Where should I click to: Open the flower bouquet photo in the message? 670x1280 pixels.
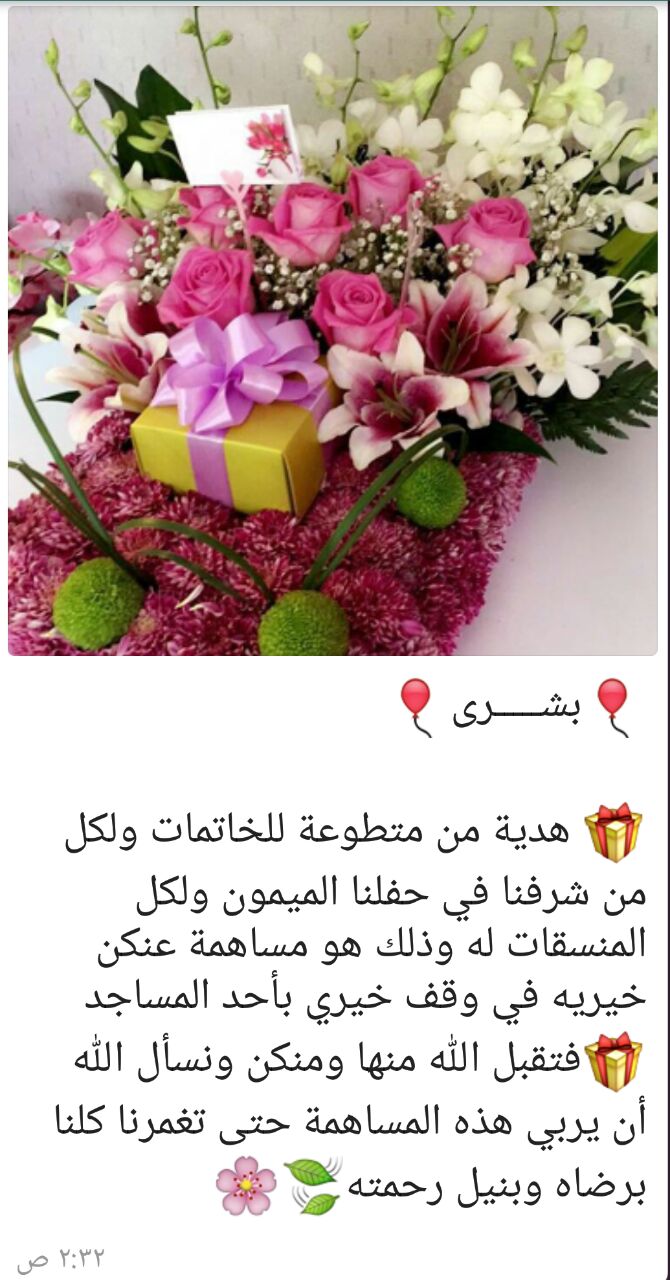[x=333, y=330]
